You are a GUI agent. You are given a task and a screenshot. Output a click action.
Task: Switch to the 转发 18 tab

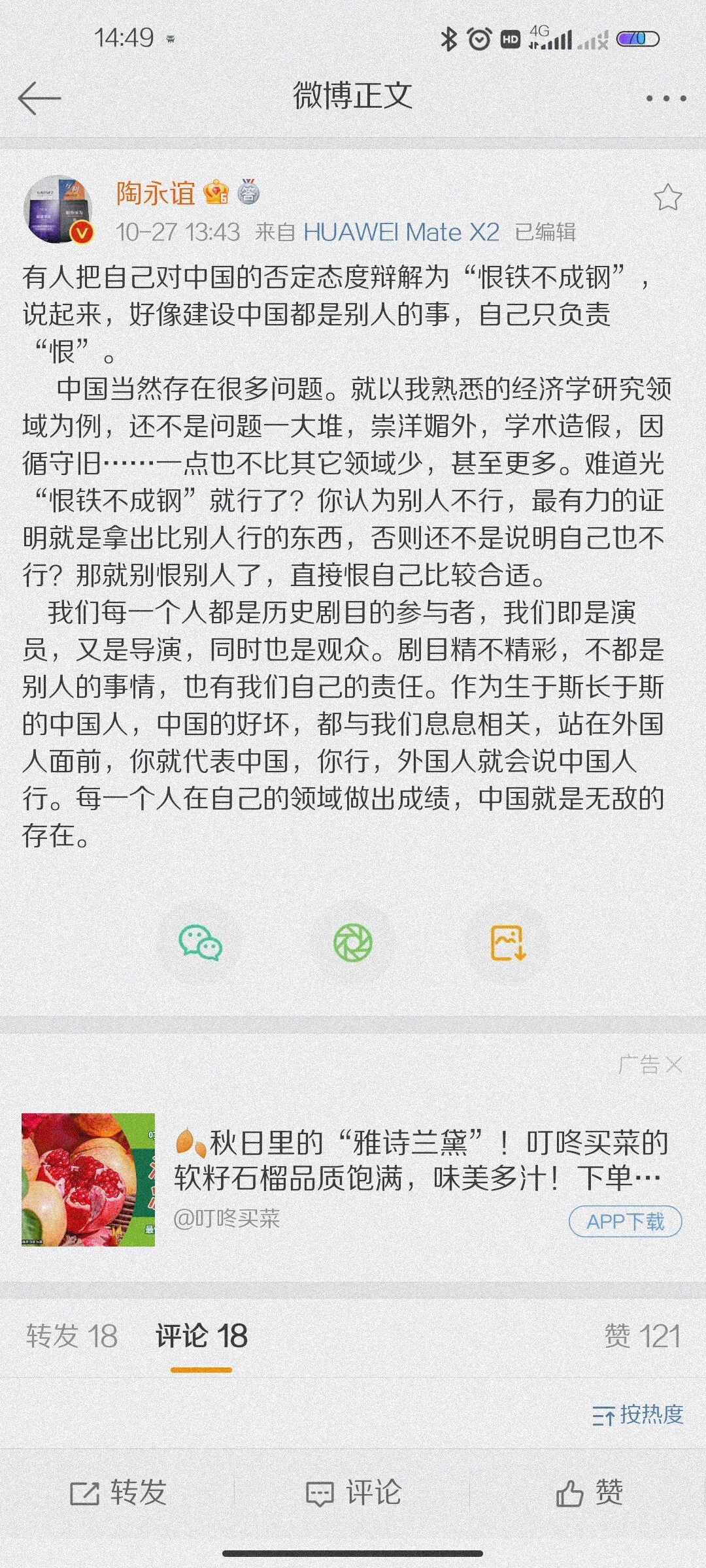(72, 1336)
